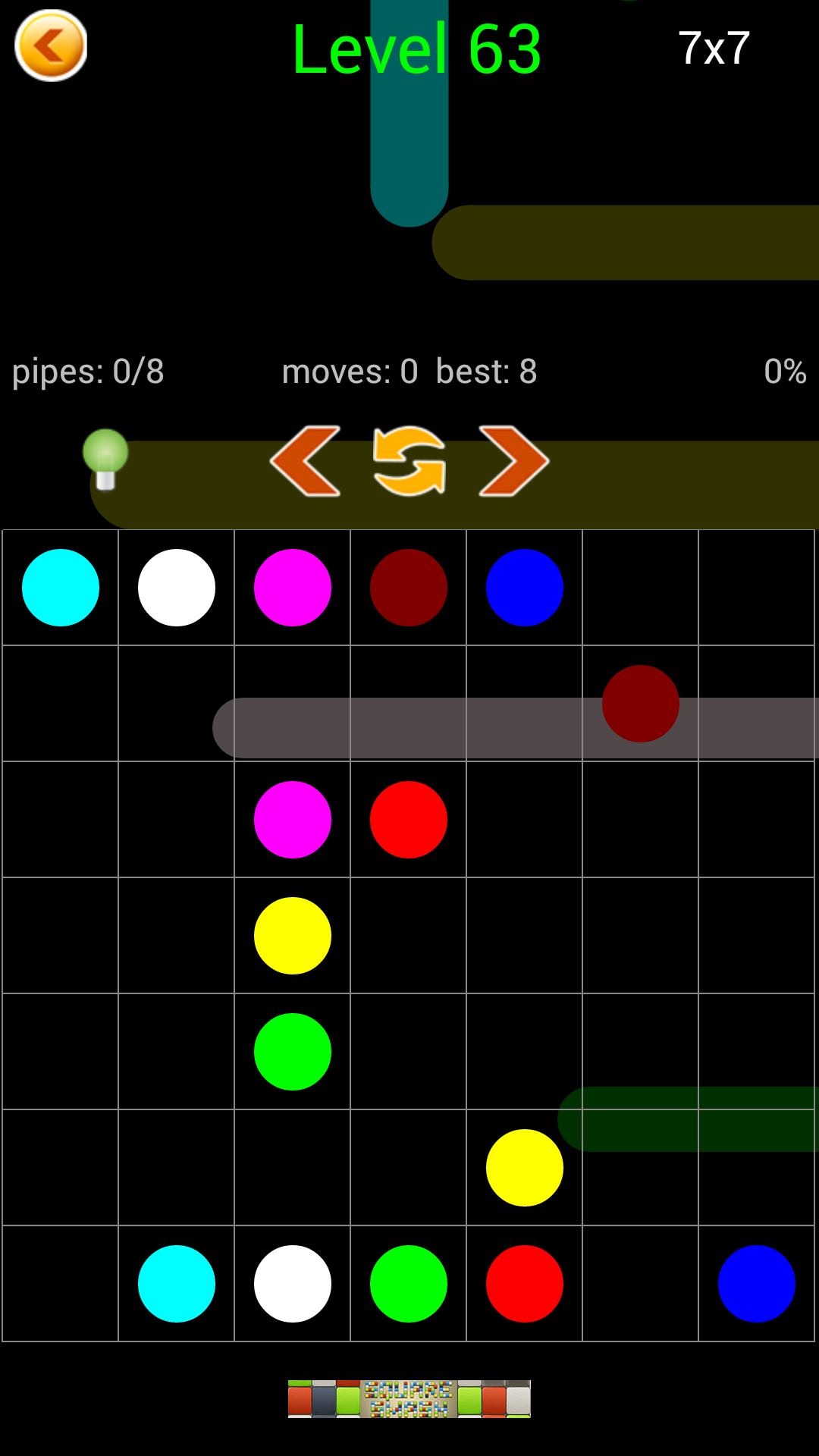Go to the previous level
The width and height of the screenshot is (819, 1456).
tap(306, 461)
